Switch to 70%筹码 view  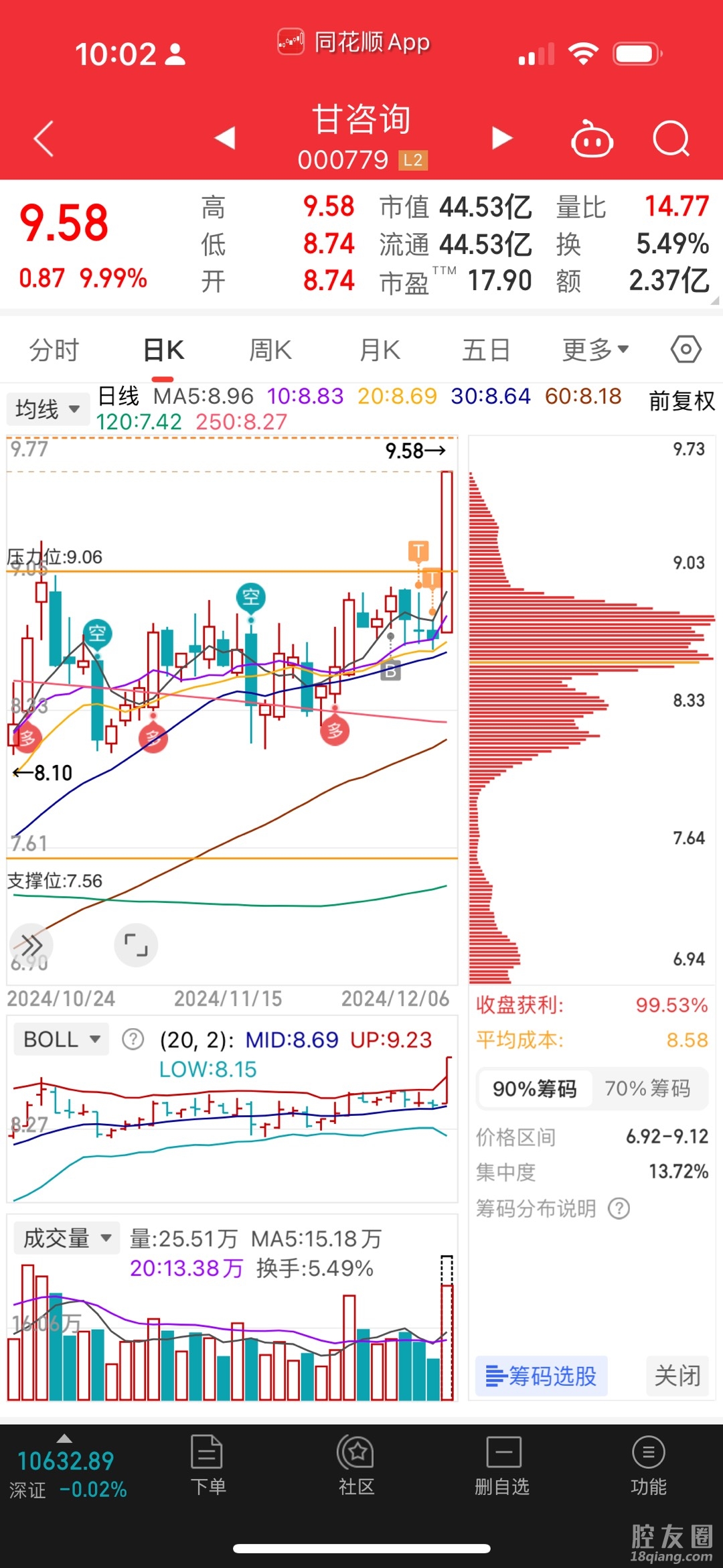(x=647, y=1088)
